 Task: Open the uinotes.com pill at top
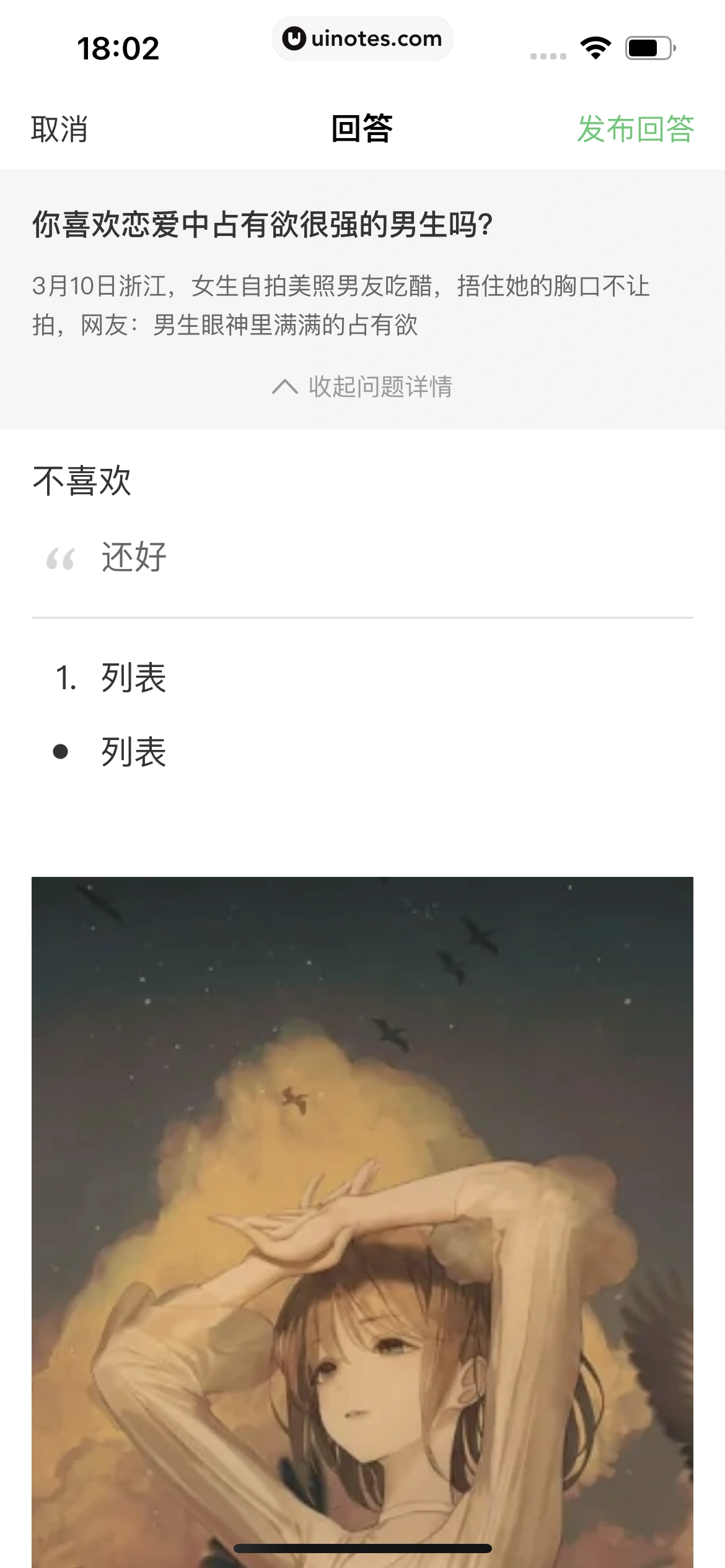coord(362,38)
